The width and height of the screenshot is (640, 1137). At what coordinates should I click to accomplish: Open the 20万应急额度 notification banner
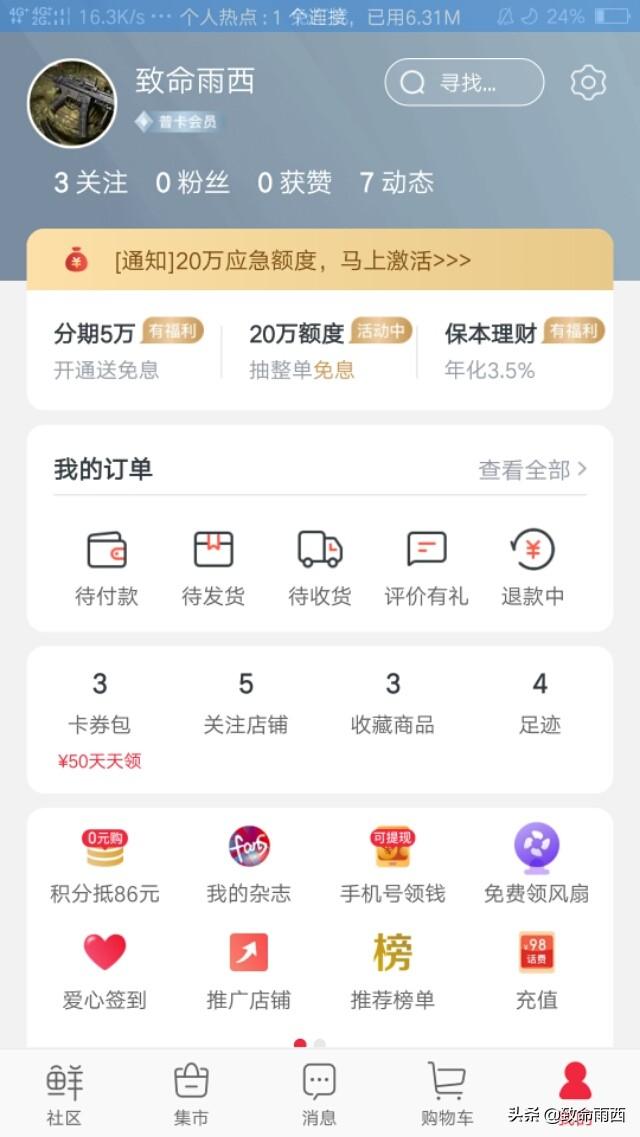(x=319, y=261)
